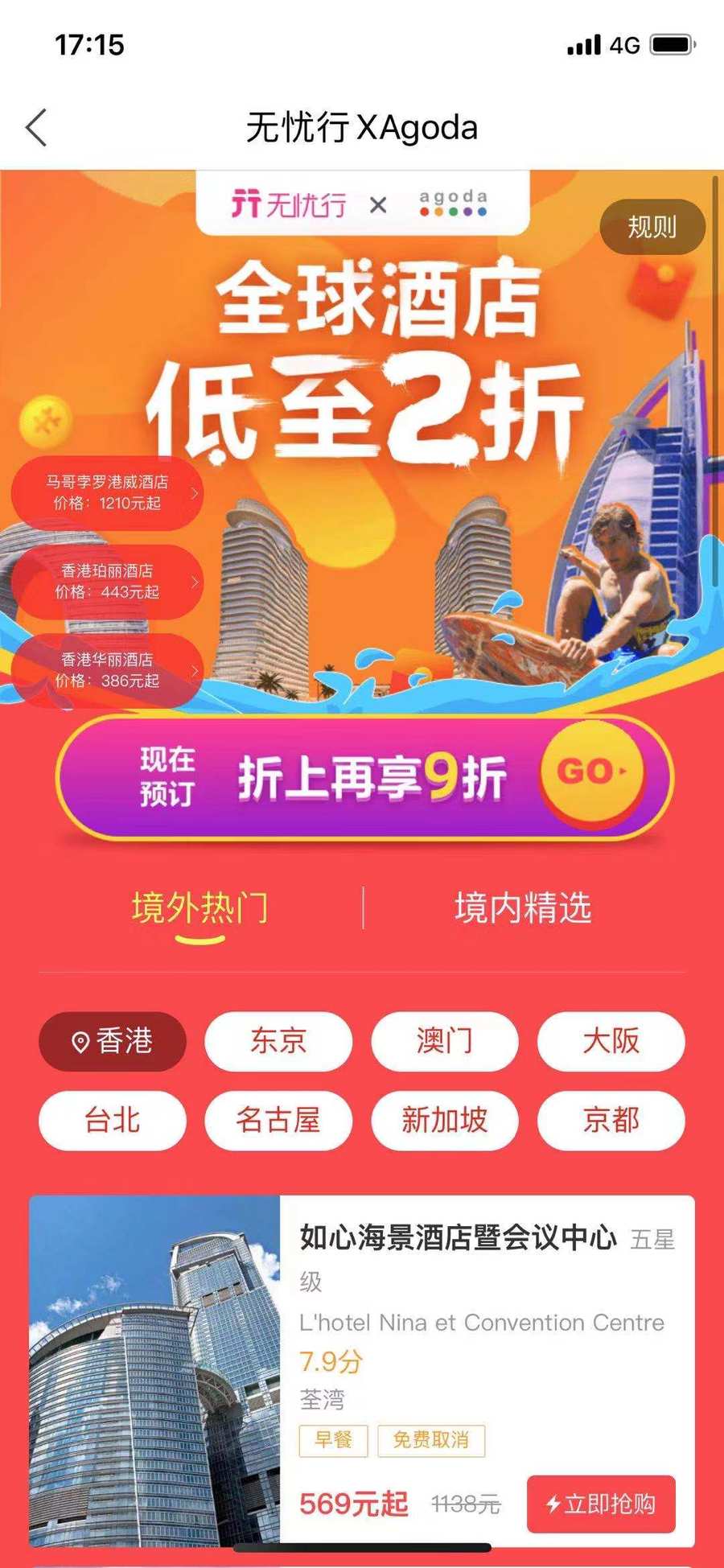Select the 香港 city chip
Viewport: 724px width, 1568px height.
point(113,1041)
